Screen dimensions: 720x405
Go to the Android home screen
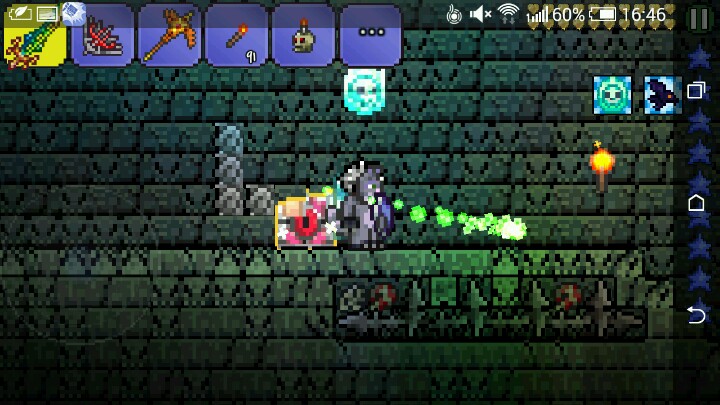coord(697,203)
